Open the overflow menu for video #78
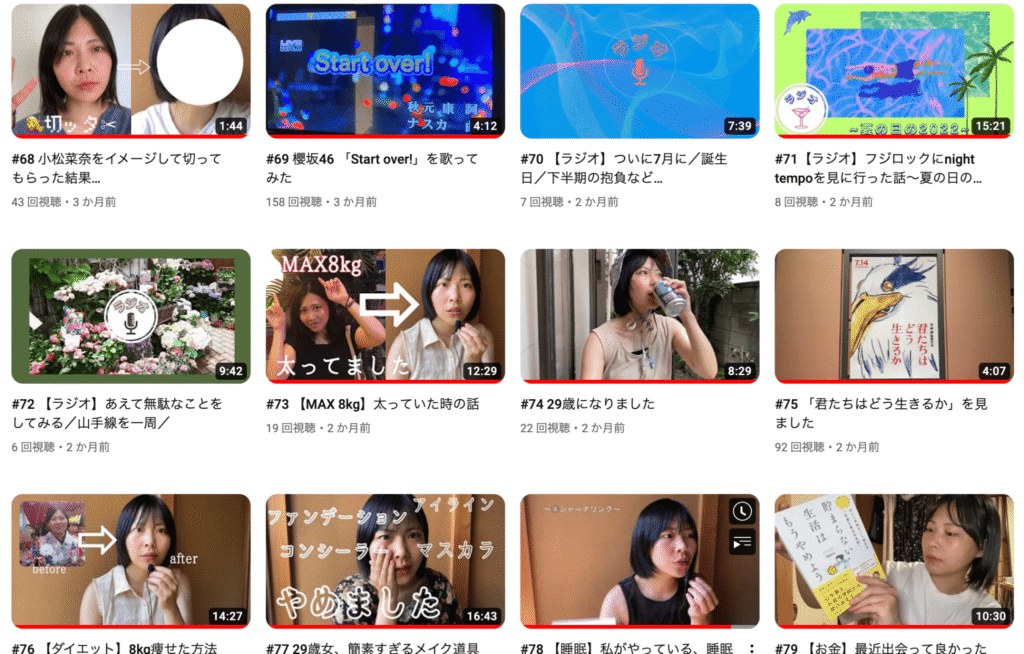 (751, 648)
